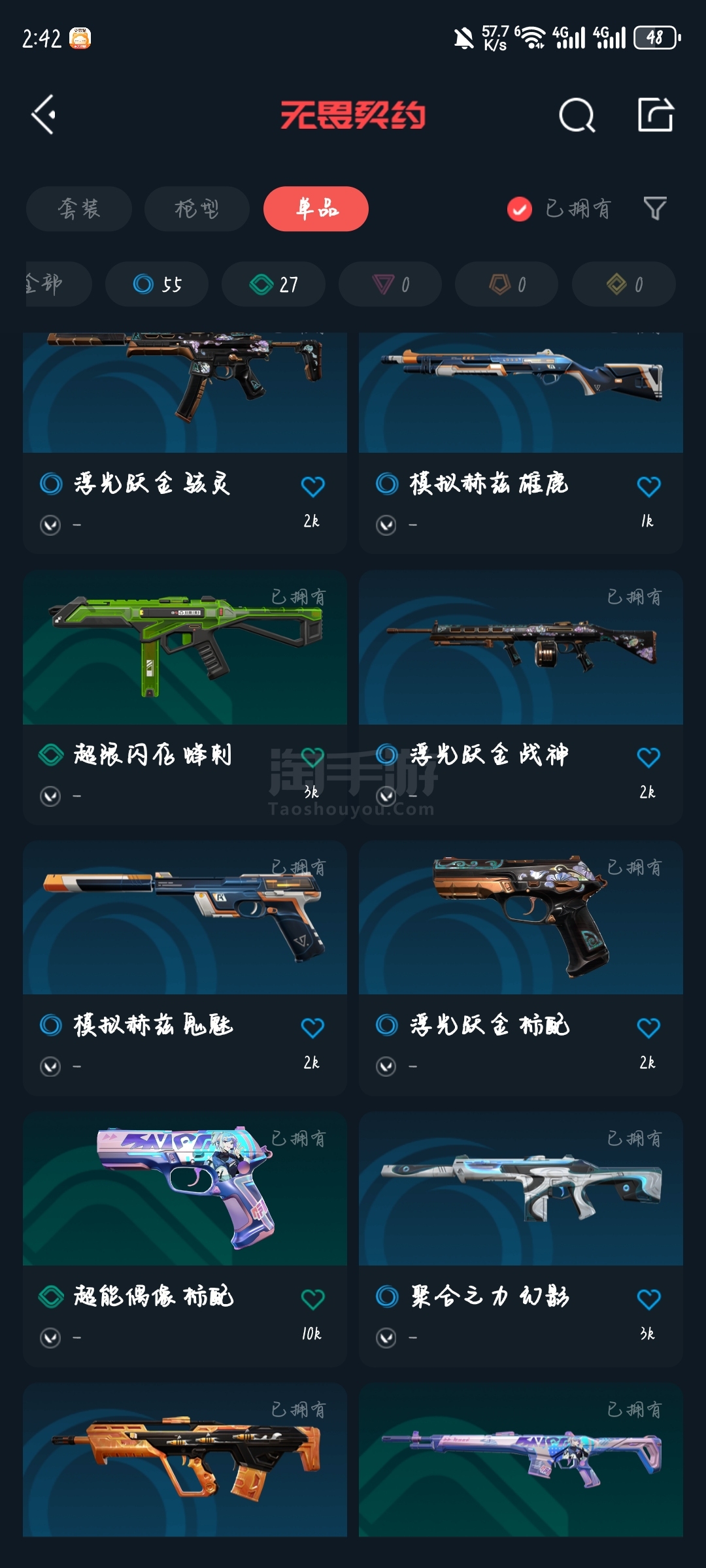This screenshot has height=1568, width=706.
Task: Filter by the green tier chip showing 27
Action: coord(273,284)
